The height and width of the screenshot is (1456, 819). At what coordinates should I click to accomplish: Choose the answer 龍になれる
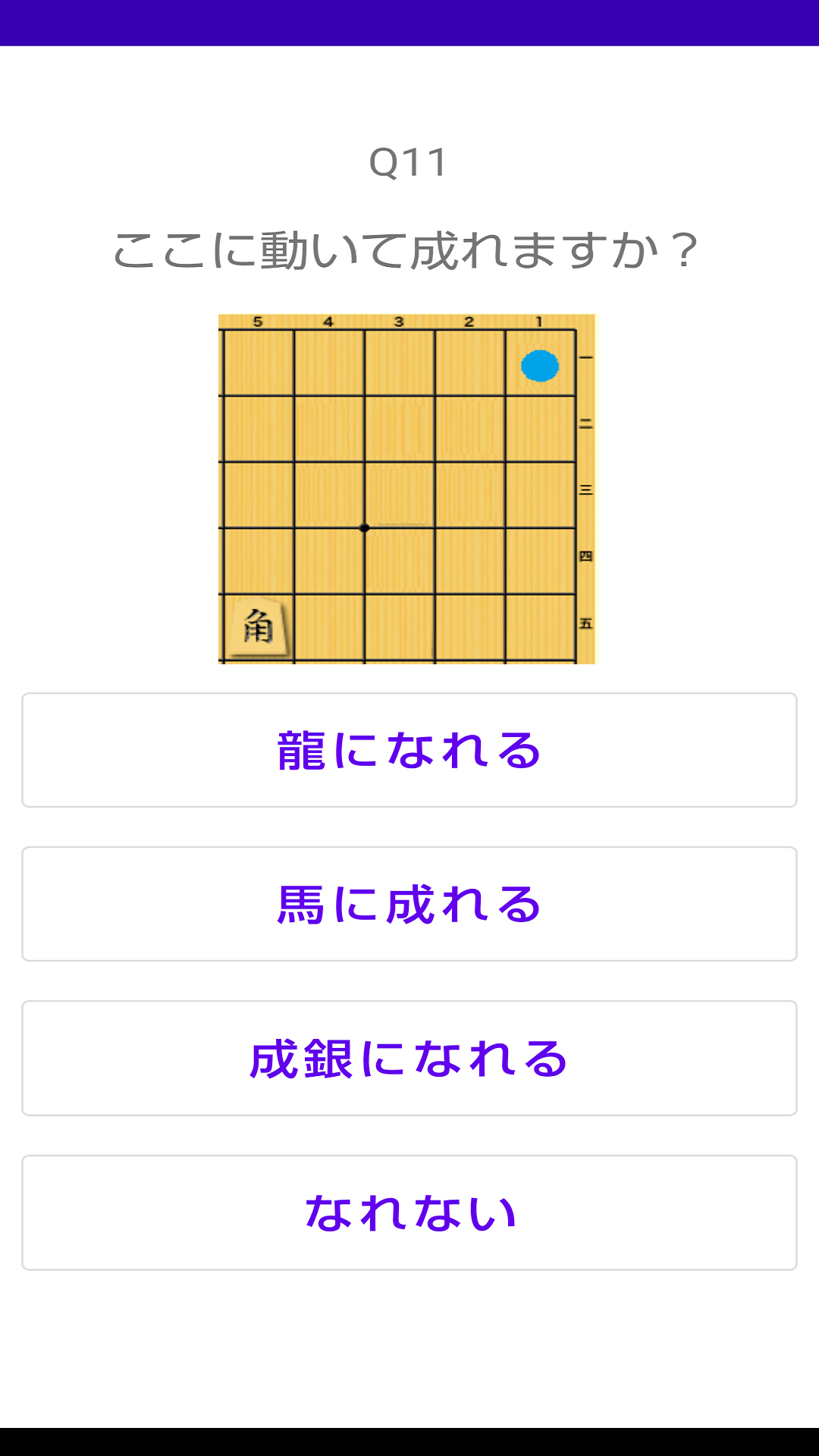click(x=409, y=750)
